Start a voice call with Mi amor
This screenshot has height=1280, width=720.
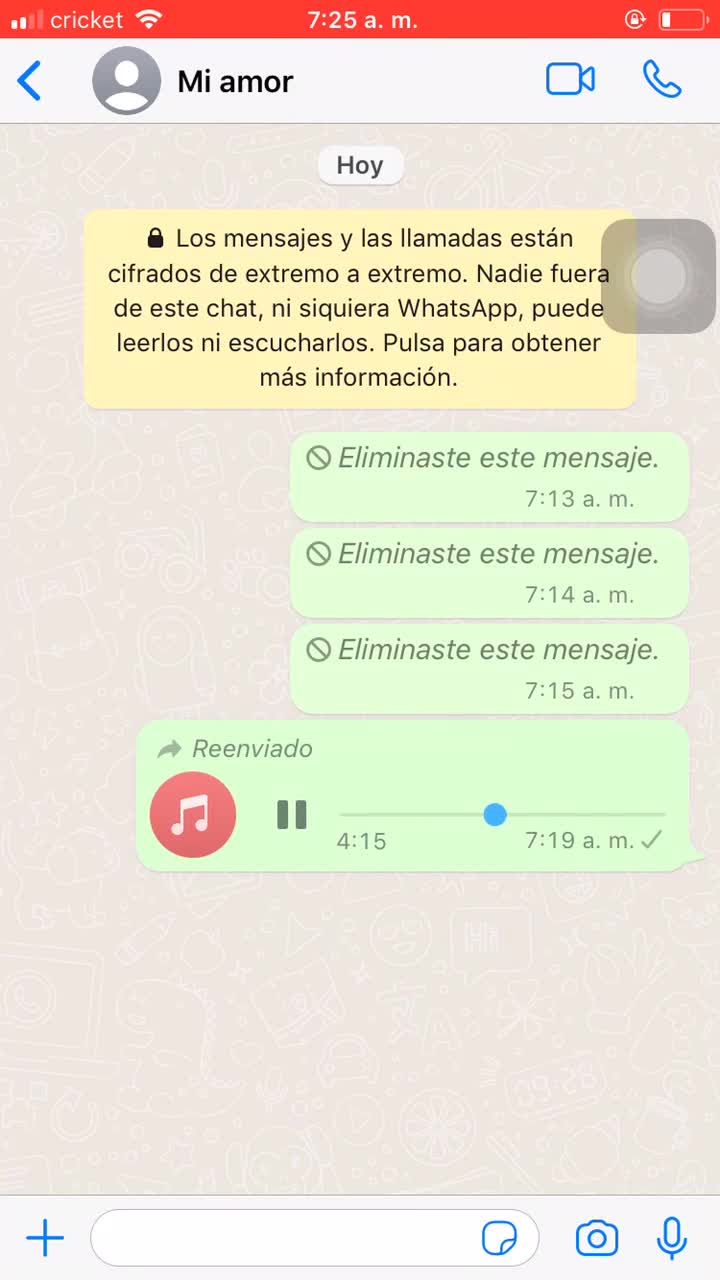(x=662, y=80)
